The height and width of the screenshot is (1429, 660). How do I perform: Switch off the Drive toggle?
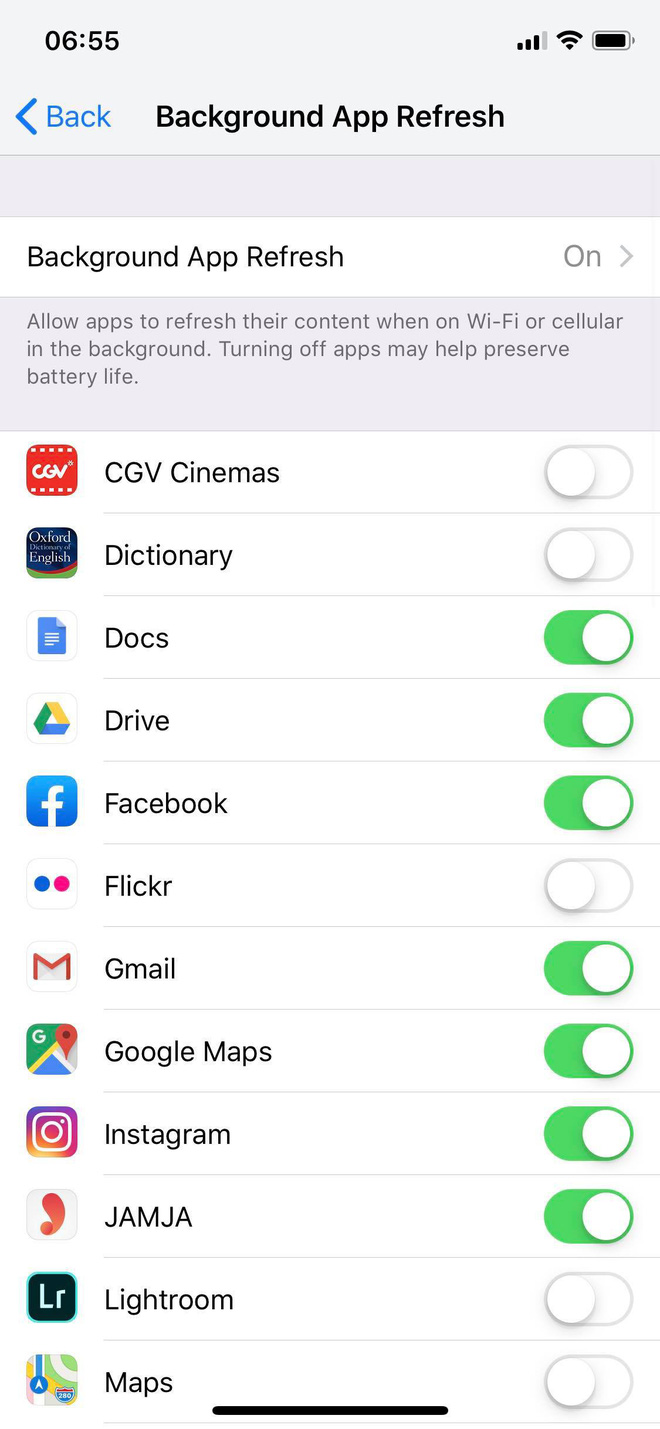(588, 721)
